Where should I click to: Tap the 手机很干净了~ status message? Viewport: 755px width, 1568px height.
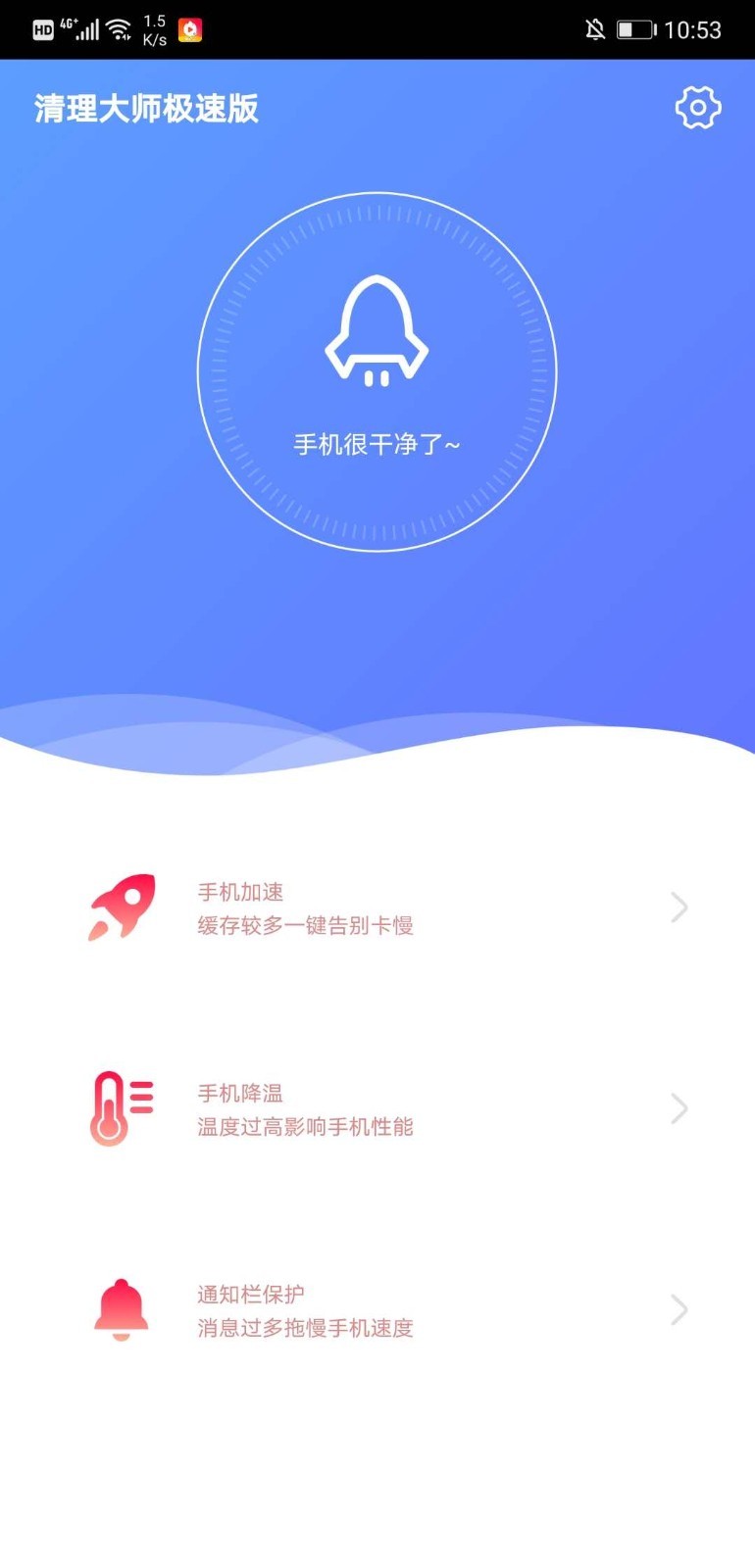[x=377, y=444]
